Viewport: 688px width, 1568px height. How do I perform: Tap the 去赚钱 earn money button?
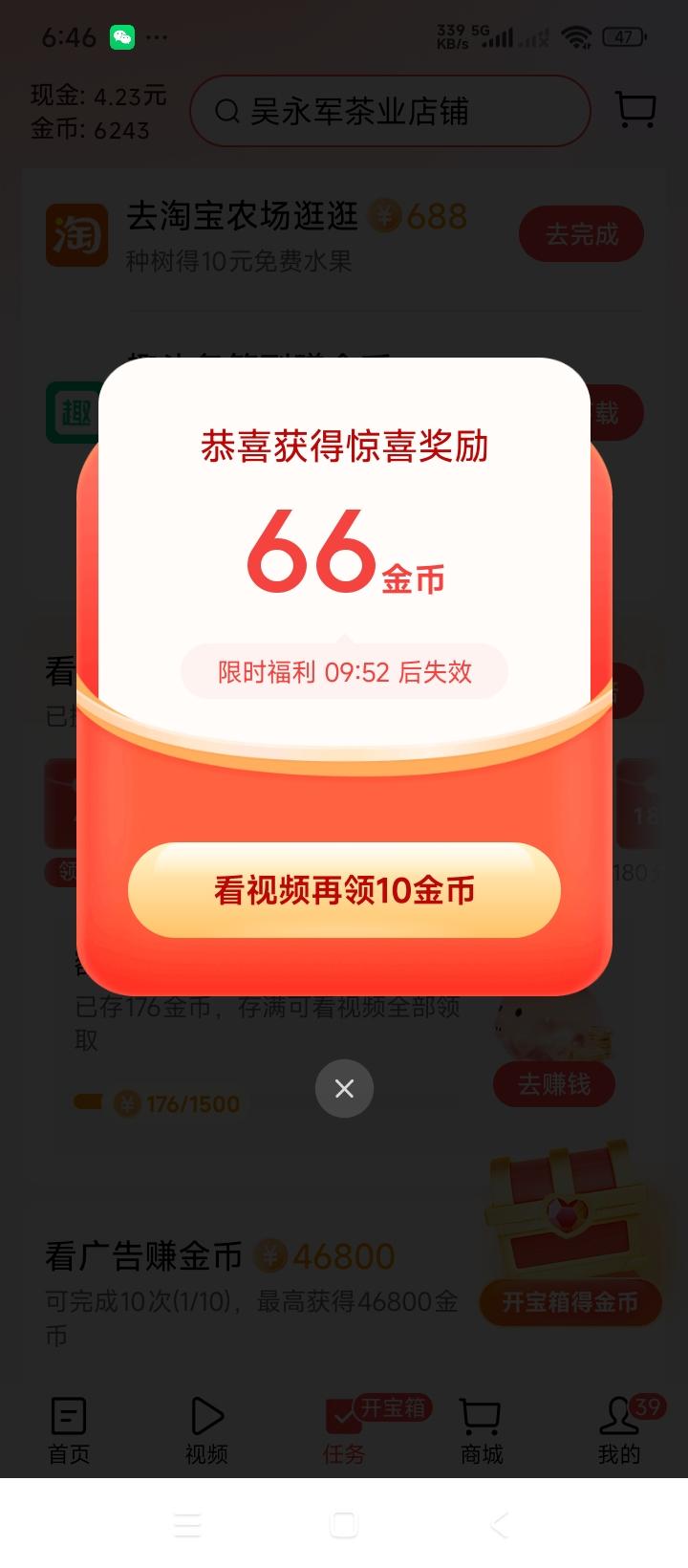(552, 1083)
